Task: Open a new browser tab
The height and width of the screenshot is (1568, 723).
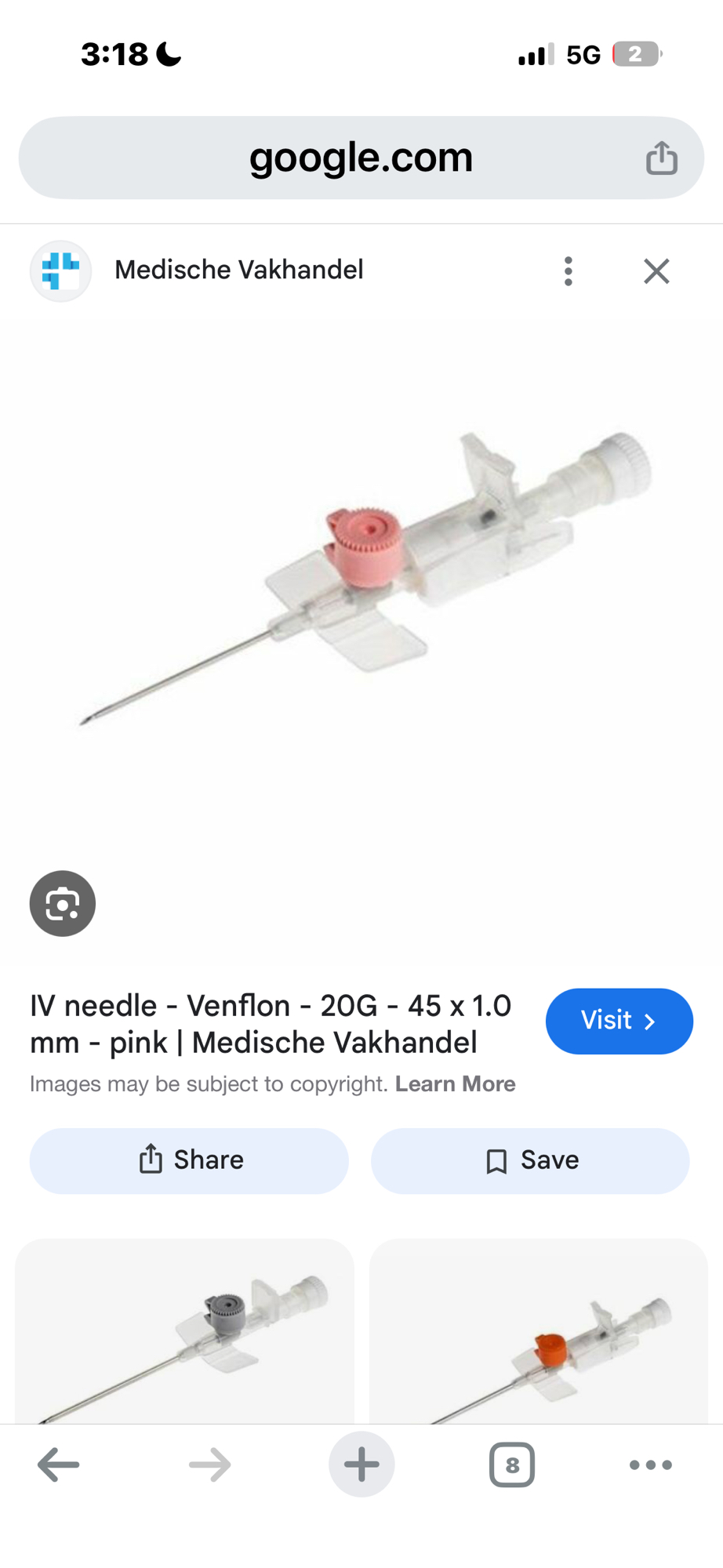Action: (361, 1464)
